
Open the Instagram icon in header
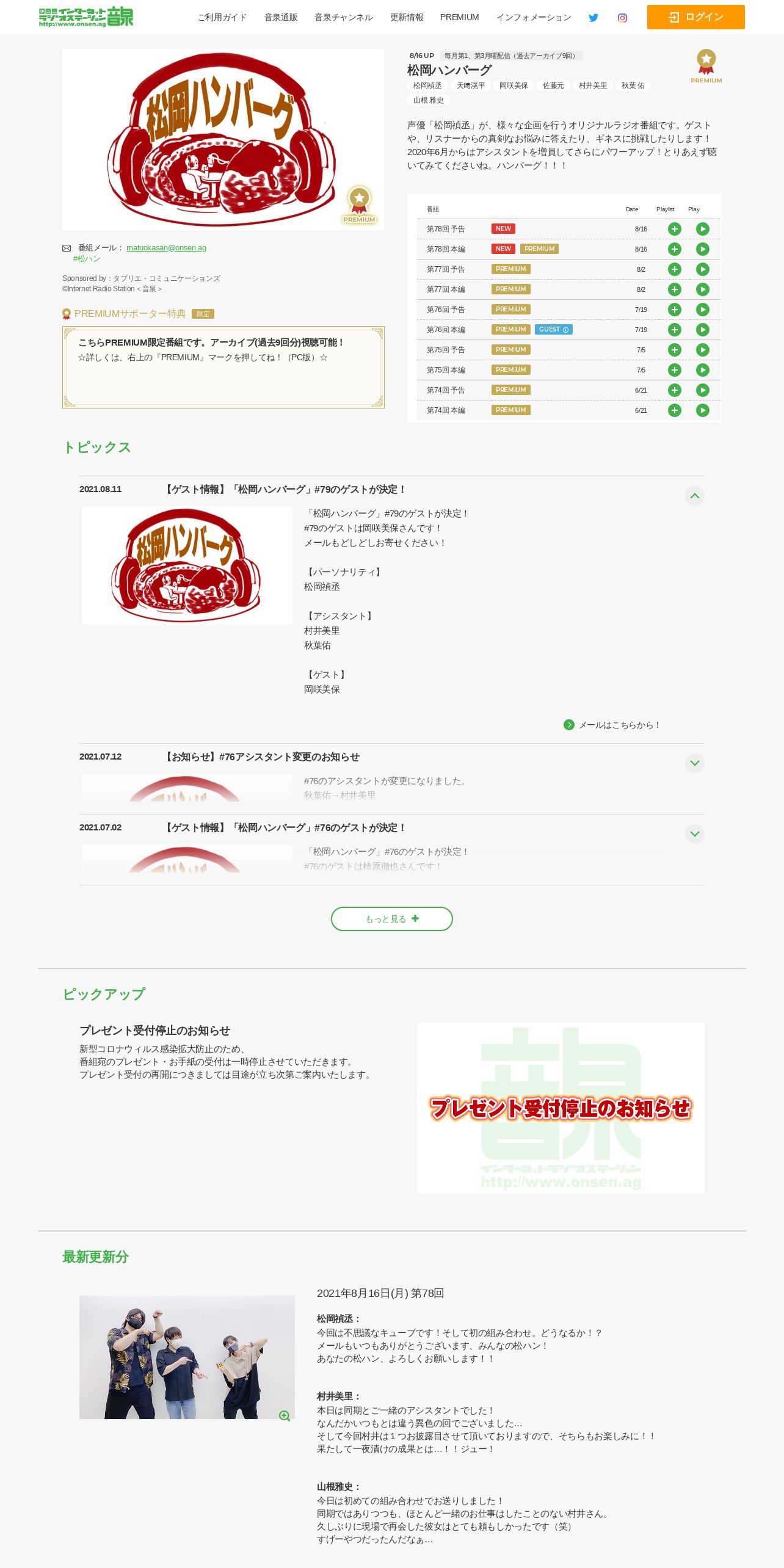click(x=622, y=18)
